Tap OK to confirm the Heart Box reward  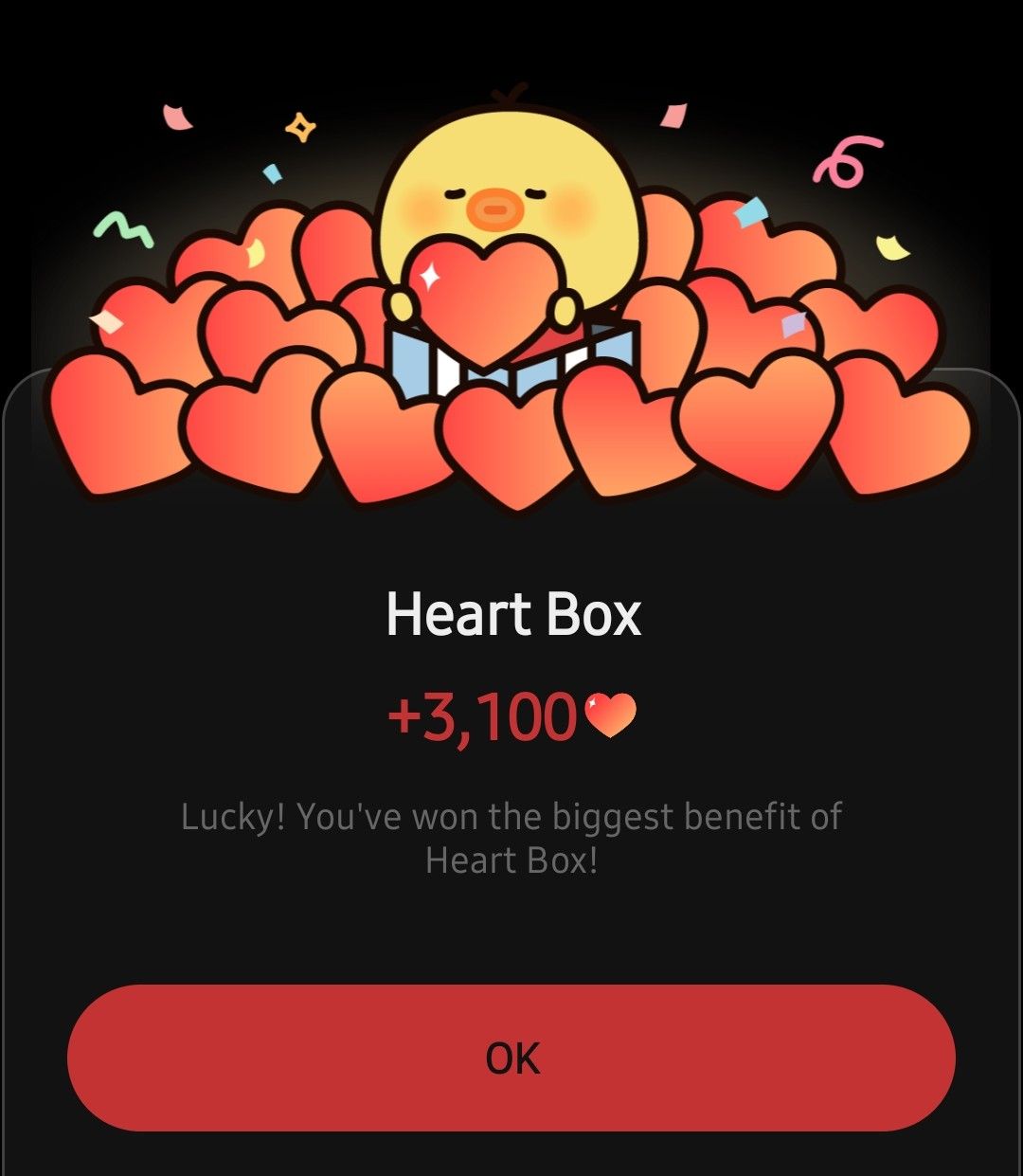[511, 1058]
